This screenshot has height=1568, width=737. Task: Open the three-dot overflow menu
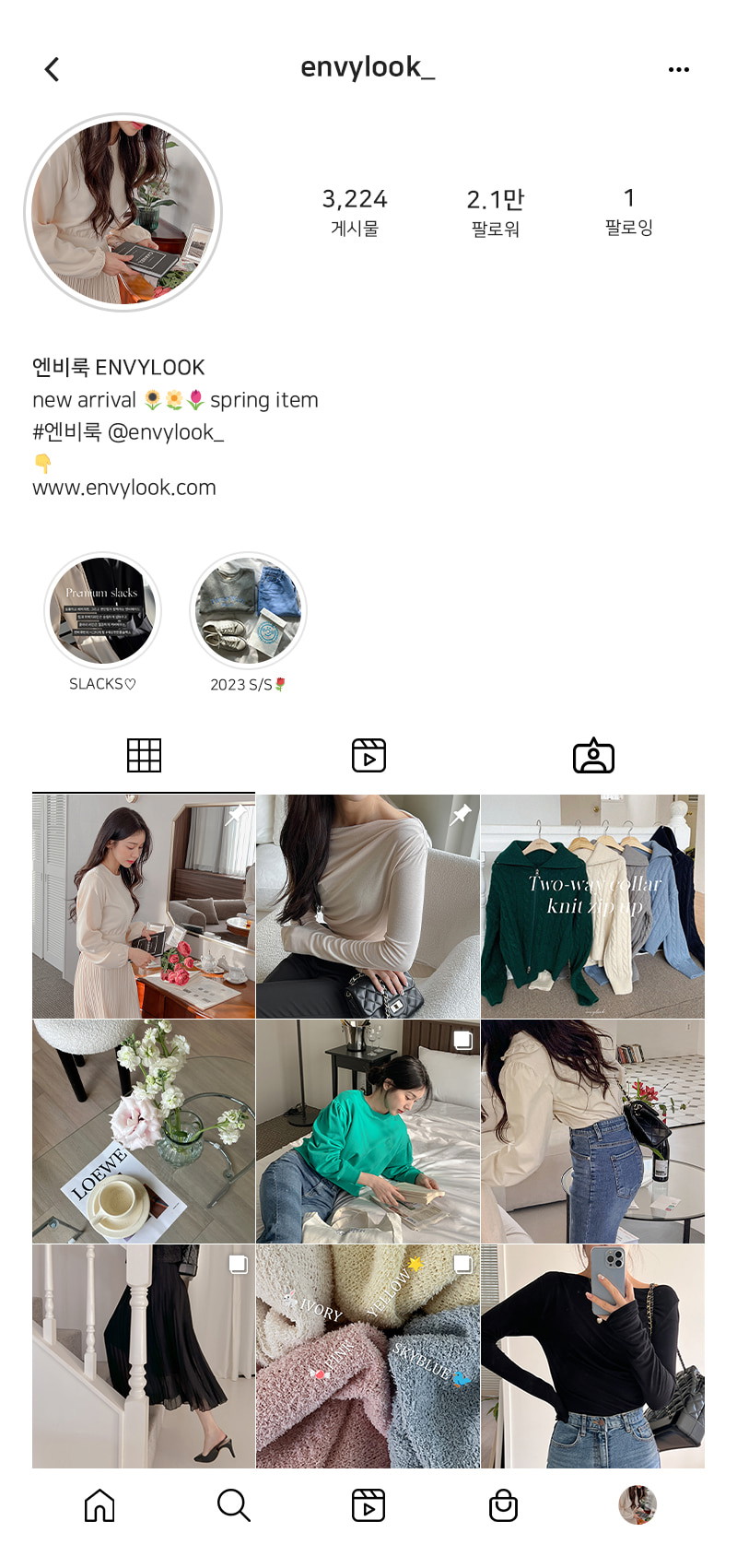click(678, 69)
